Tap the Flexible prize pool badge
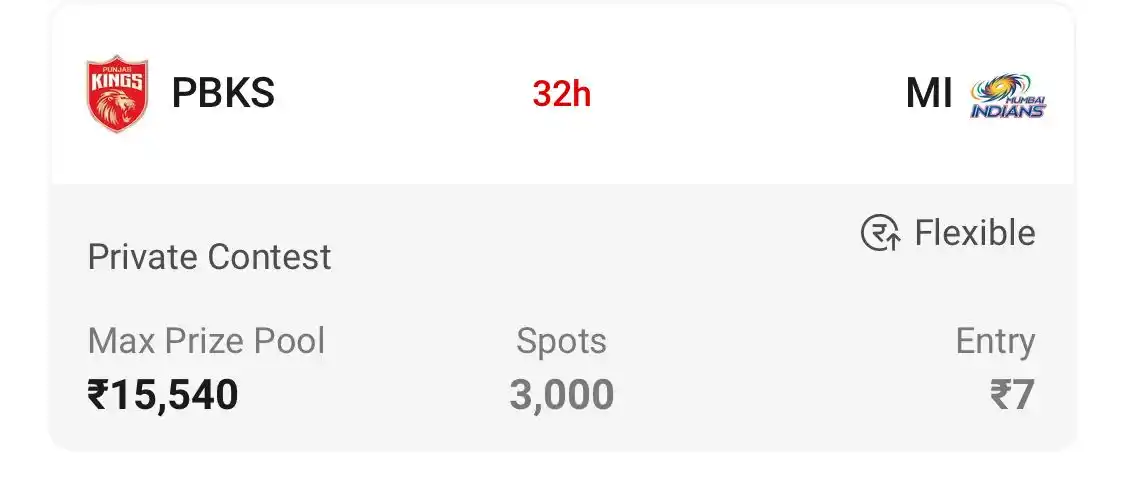 [x=948, y=233]
